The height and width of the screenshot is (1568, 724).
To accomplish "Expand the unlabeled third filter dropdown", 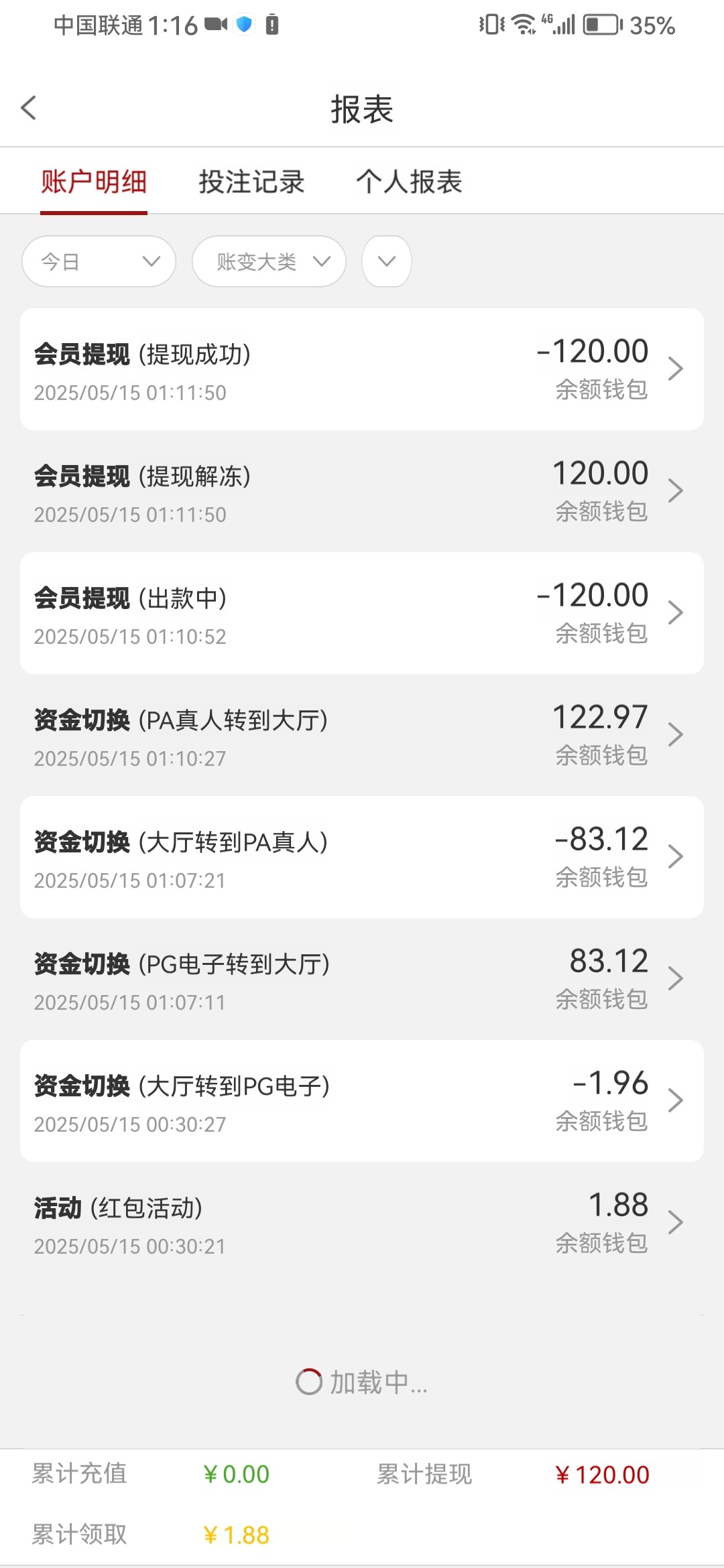I will pyautogui.click(x=387, y=261).
